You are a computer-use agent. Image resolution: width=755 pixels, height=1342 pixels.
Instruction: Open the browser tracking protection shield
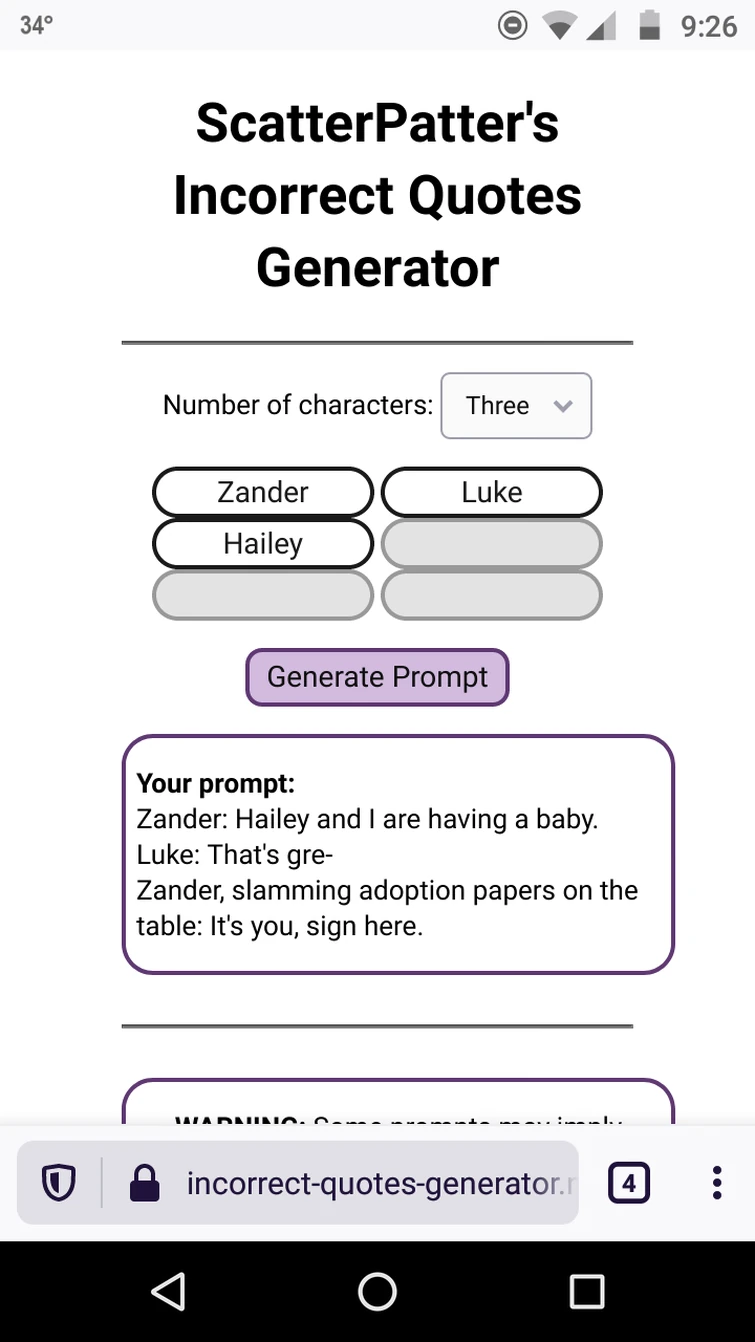[x=59, y=1184]
